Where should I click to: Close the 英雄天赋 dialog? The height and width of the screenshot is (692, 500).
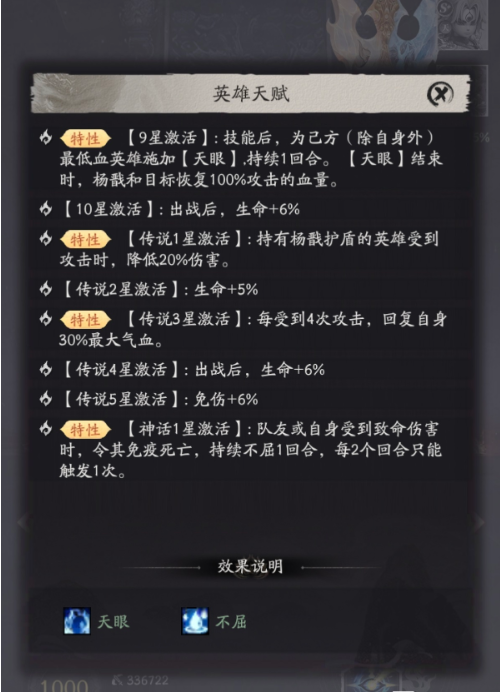pyautogui.click(x=440, y=94)
